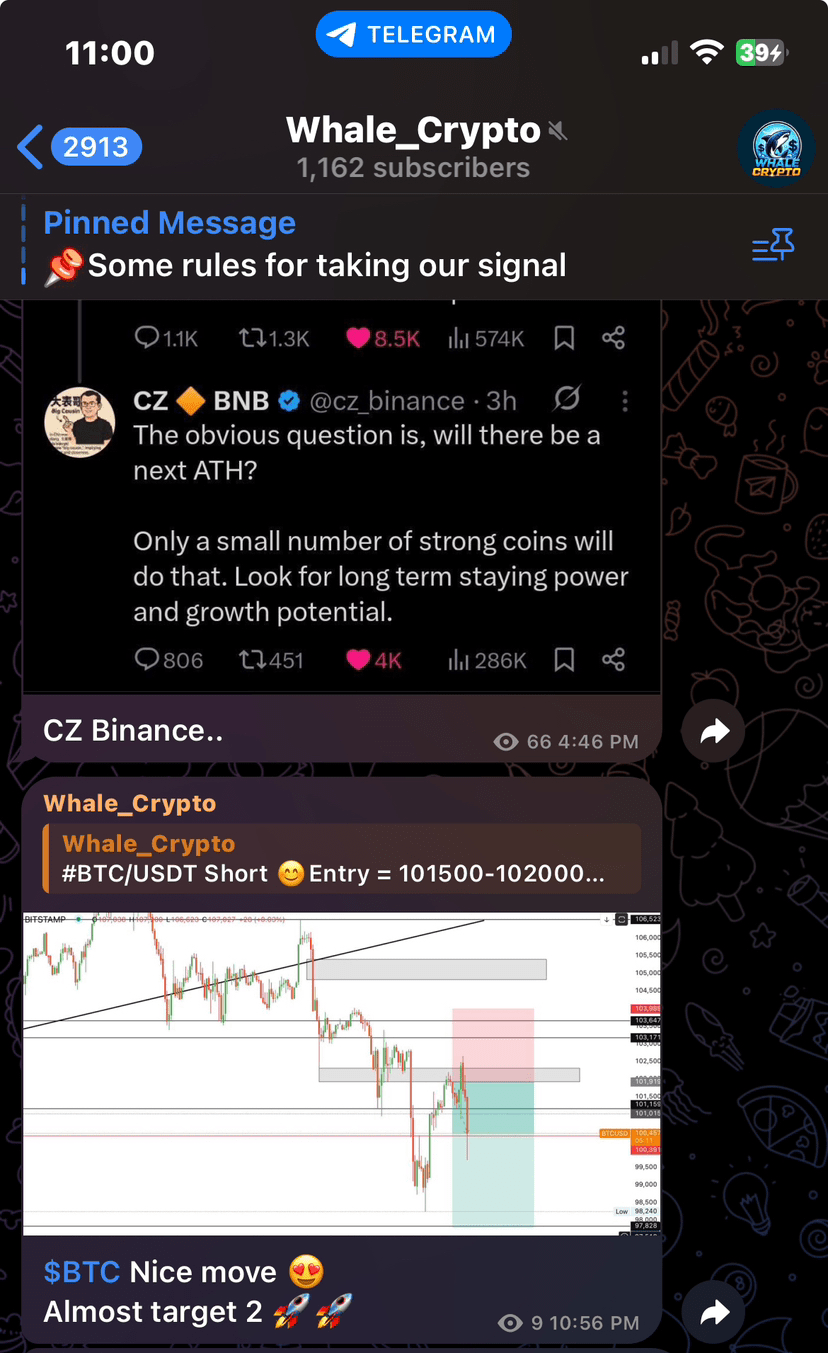Forward the CZ Binance post
Screen dimensions: 828x1353
click(x=714, y=733)
